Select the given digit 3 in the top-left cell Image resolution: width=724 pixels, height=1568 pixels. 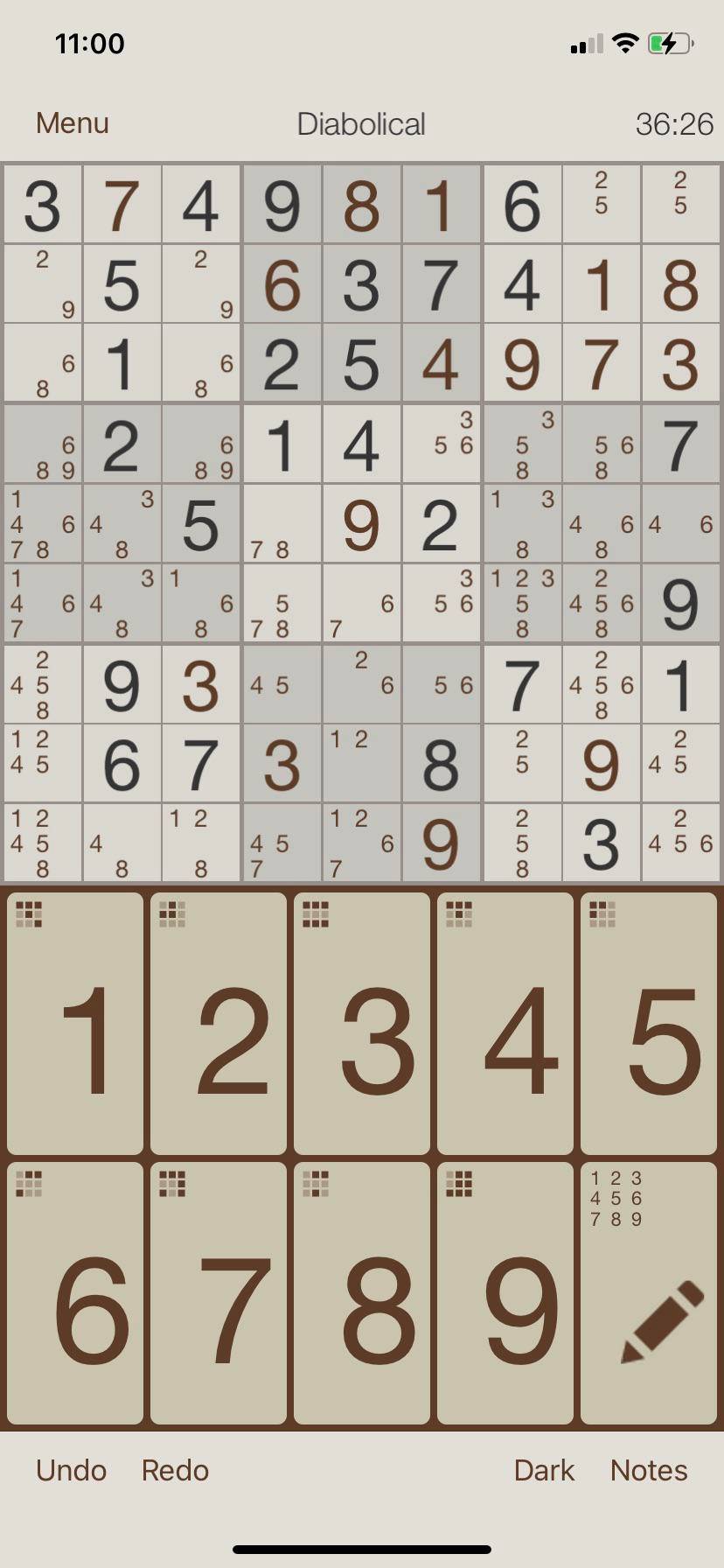tap(42, 205)
